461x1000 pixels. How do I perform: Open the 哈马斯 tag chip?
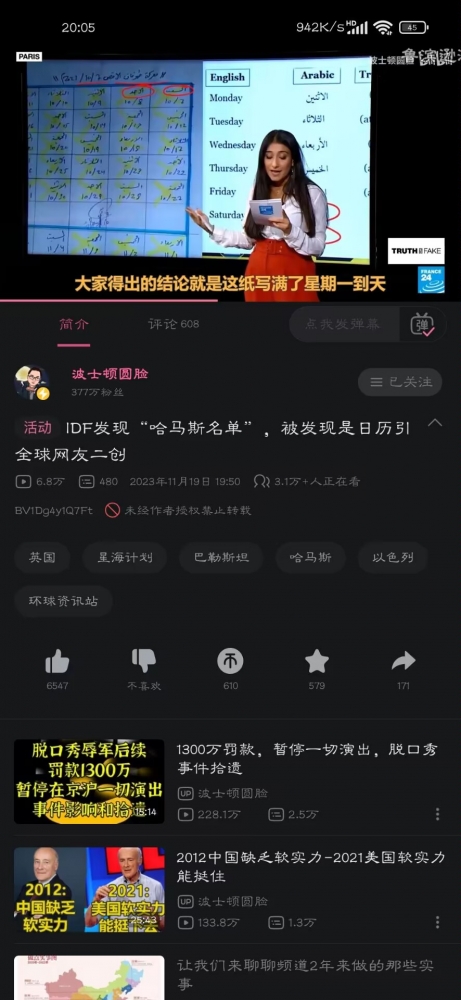tap(311, 557)
